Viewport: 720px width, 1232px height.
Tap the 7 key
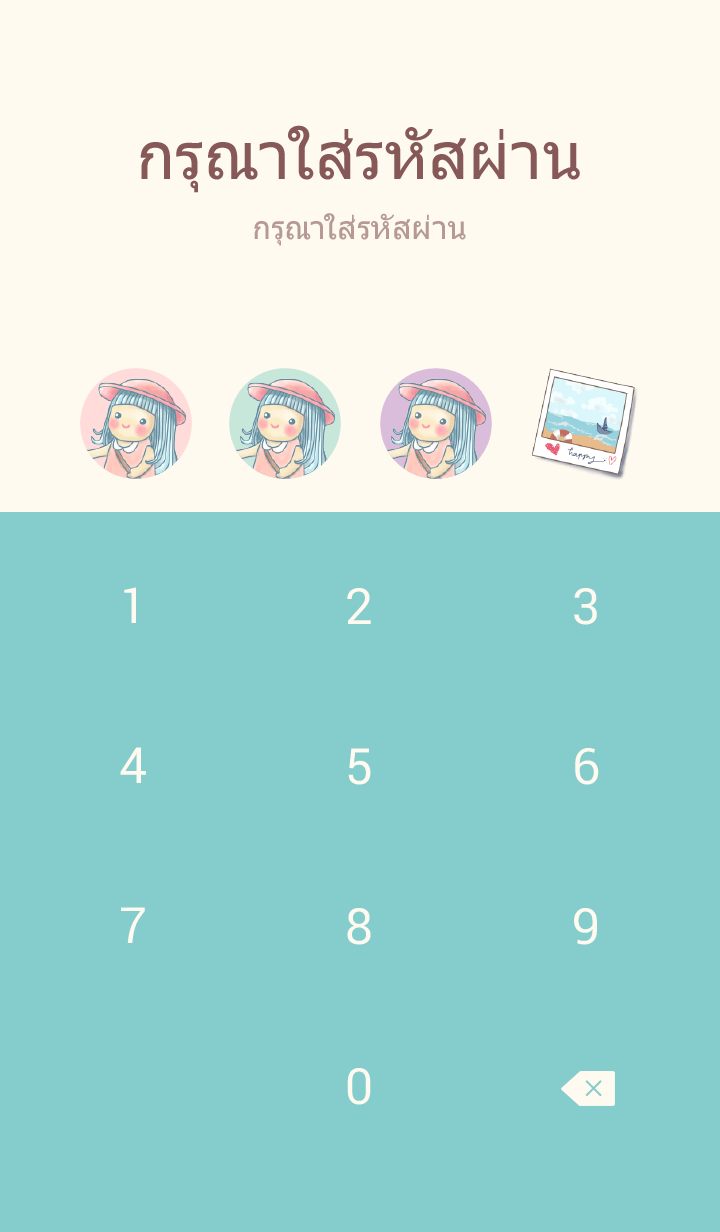coord(132,927)
